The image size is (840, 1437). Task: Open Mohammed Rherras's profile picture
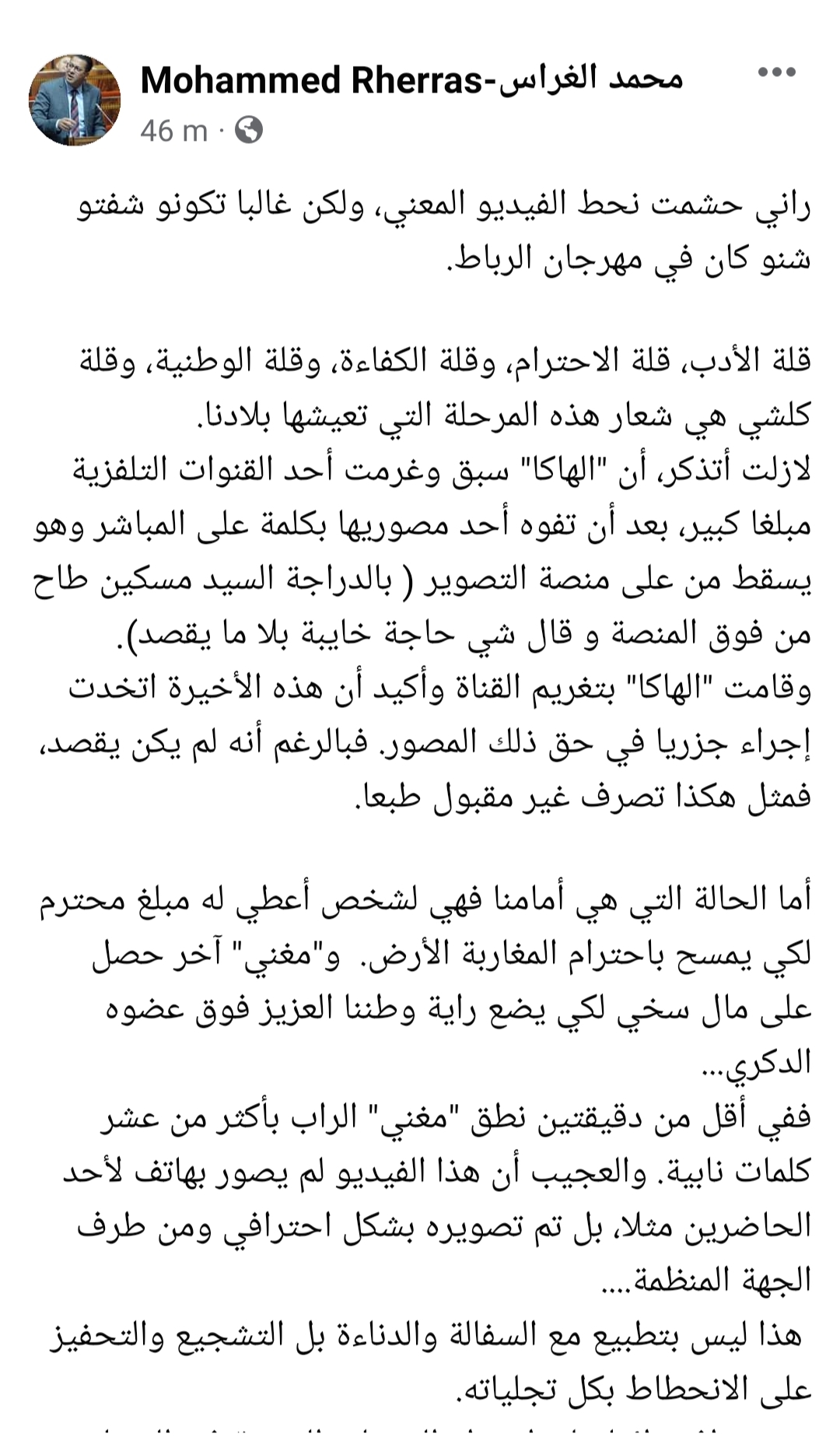click(x=75, y=100)
